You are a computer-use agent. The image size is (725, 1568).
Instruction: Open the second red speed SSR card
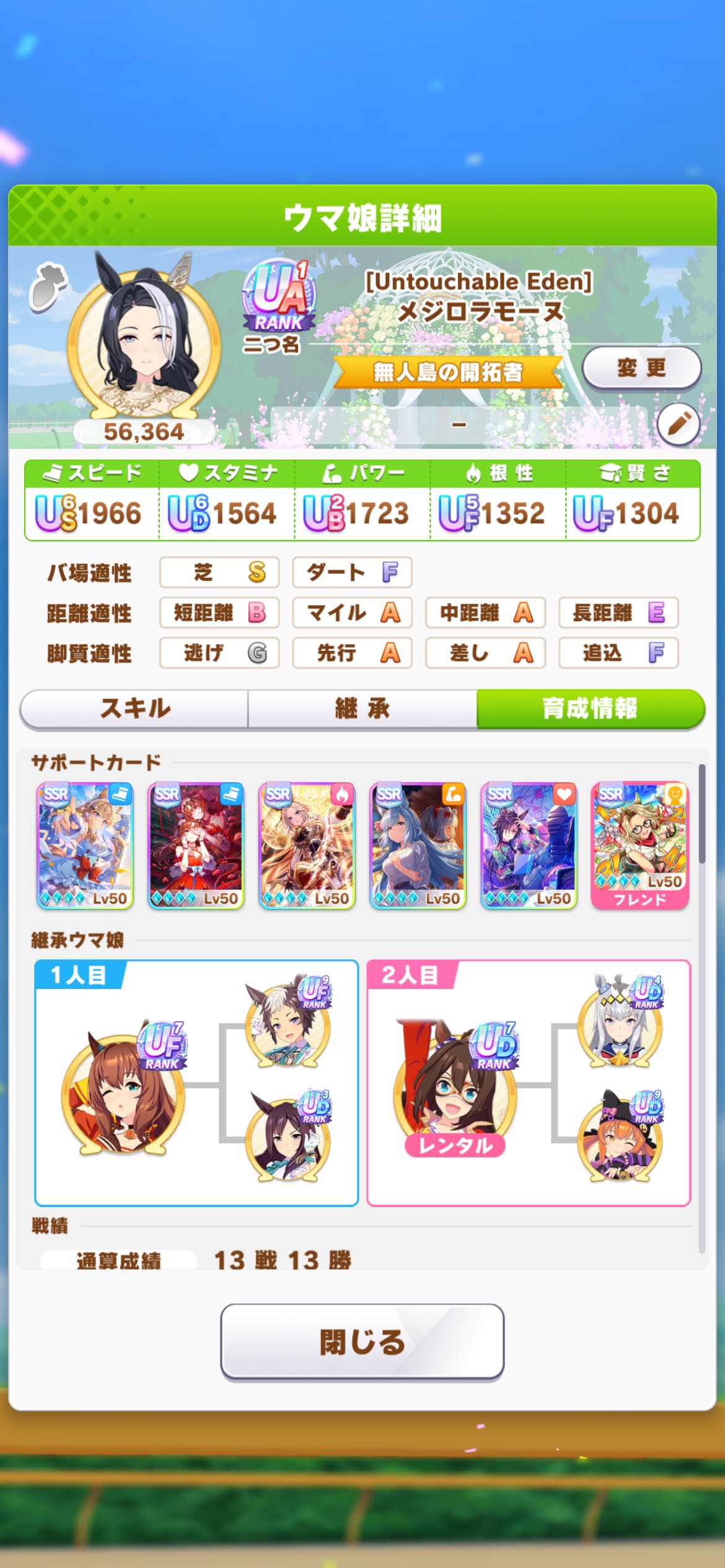click(196, 845)
